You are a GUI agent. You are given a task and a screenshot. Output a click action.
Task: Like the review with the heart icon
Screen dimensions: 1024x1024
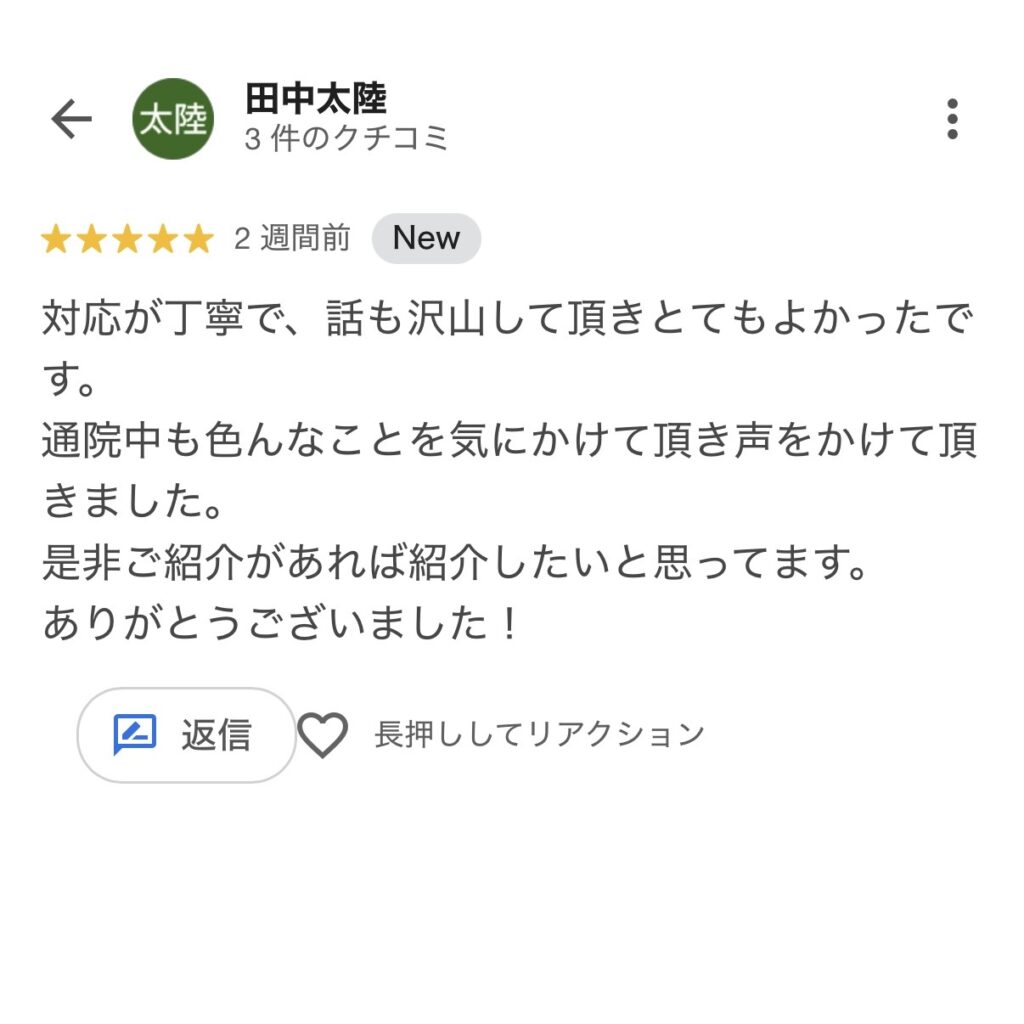click(x=323, y=735)
